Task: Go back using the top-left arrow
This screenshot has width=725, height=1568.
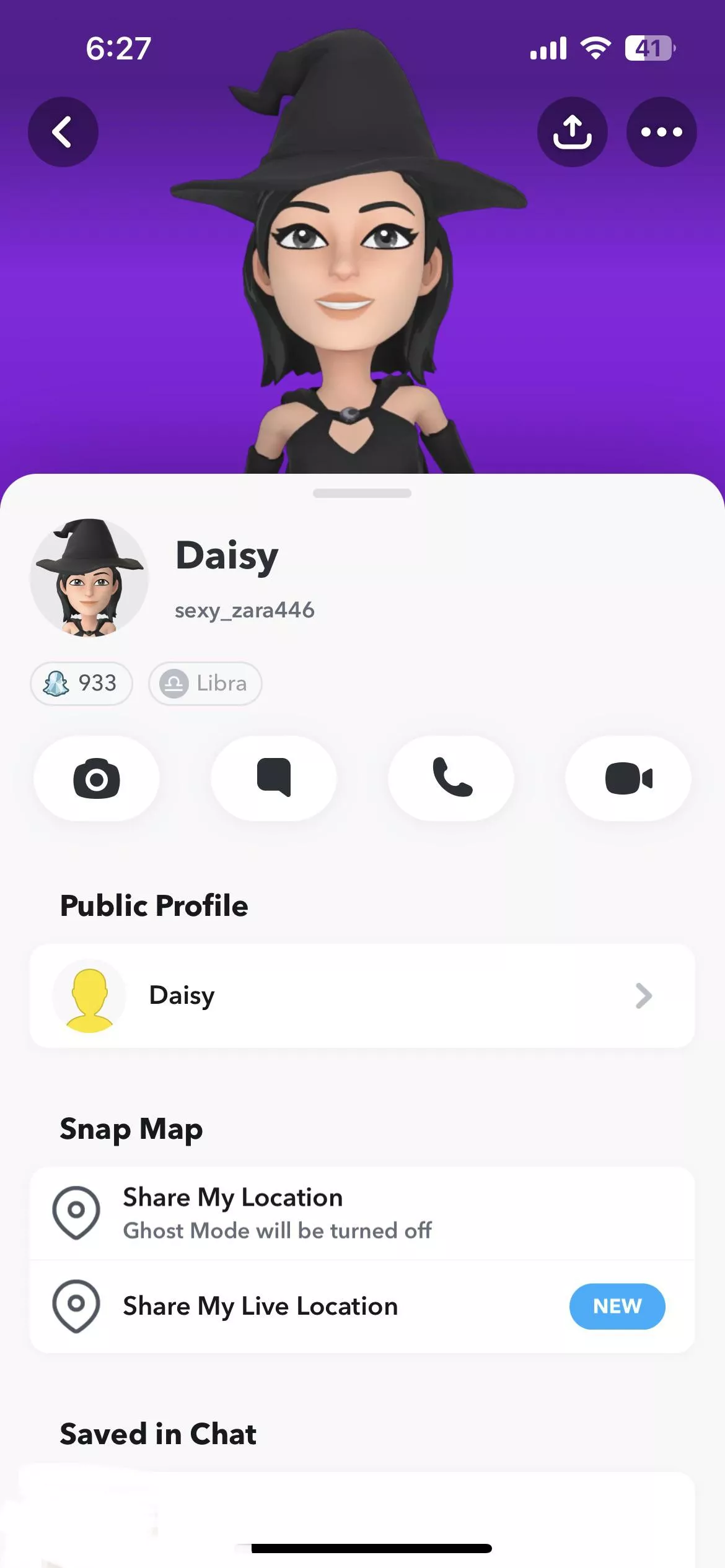Action: pyautogui.click(x=63, y=132)
